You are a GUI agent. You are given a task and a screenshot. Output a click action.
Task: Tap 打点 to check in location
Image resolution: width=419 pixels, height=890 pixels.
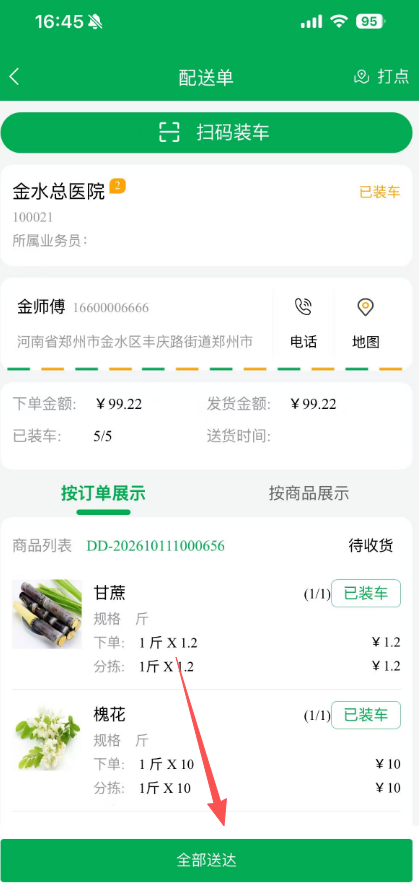click(x=382, y=77)
